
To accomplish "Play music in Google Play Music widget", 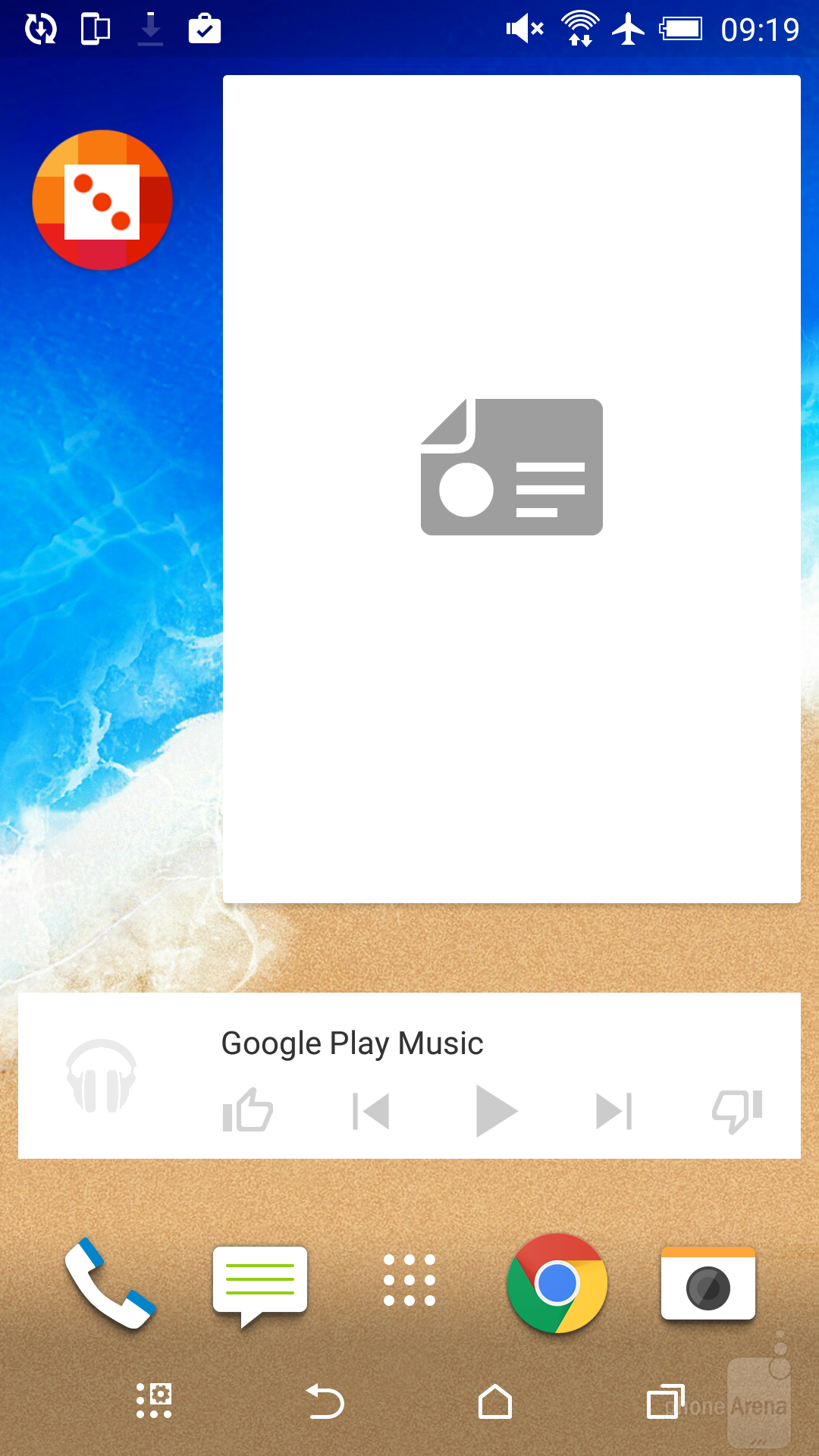I will click(495, 1112).
